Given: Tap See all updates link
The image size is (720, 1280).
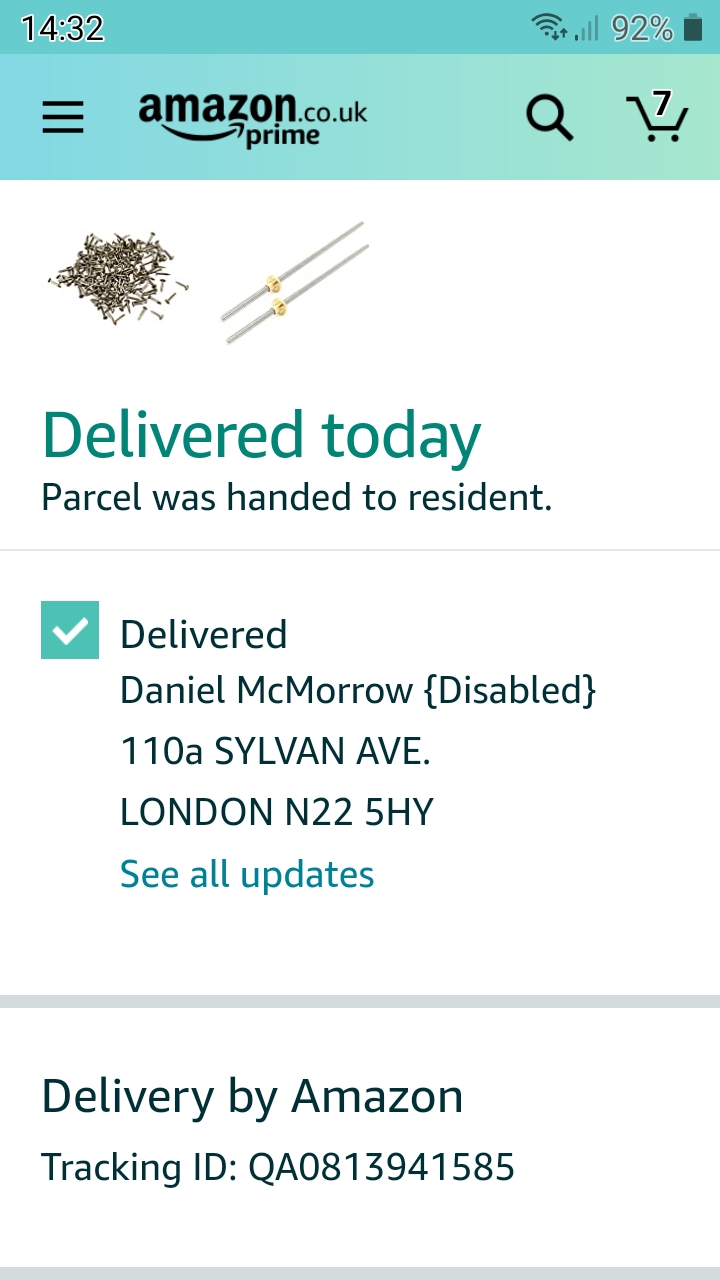Looking at the screenshot, I should [247, 874].
